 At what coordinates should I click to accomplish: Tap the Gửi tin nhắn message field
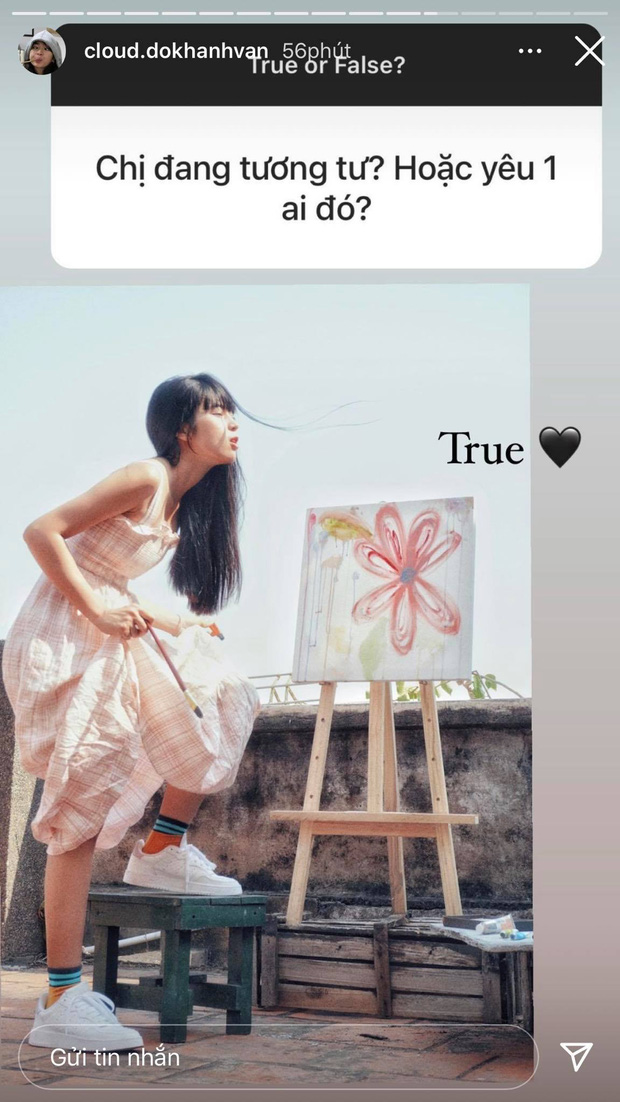pyautogui.click(x=278, y=1057)
